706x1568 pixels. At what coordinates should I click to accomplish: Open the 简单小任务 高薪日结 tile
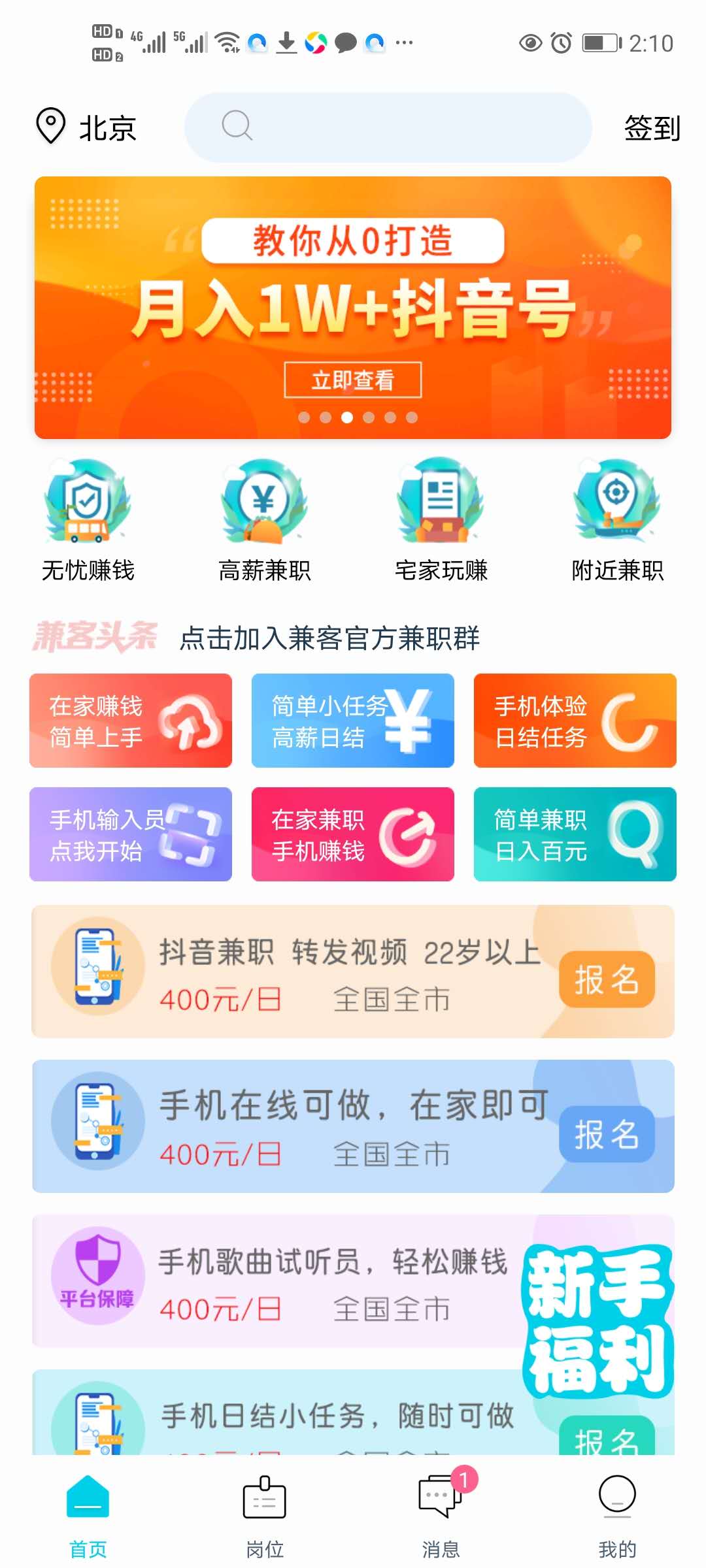click(x=352, y=721)
